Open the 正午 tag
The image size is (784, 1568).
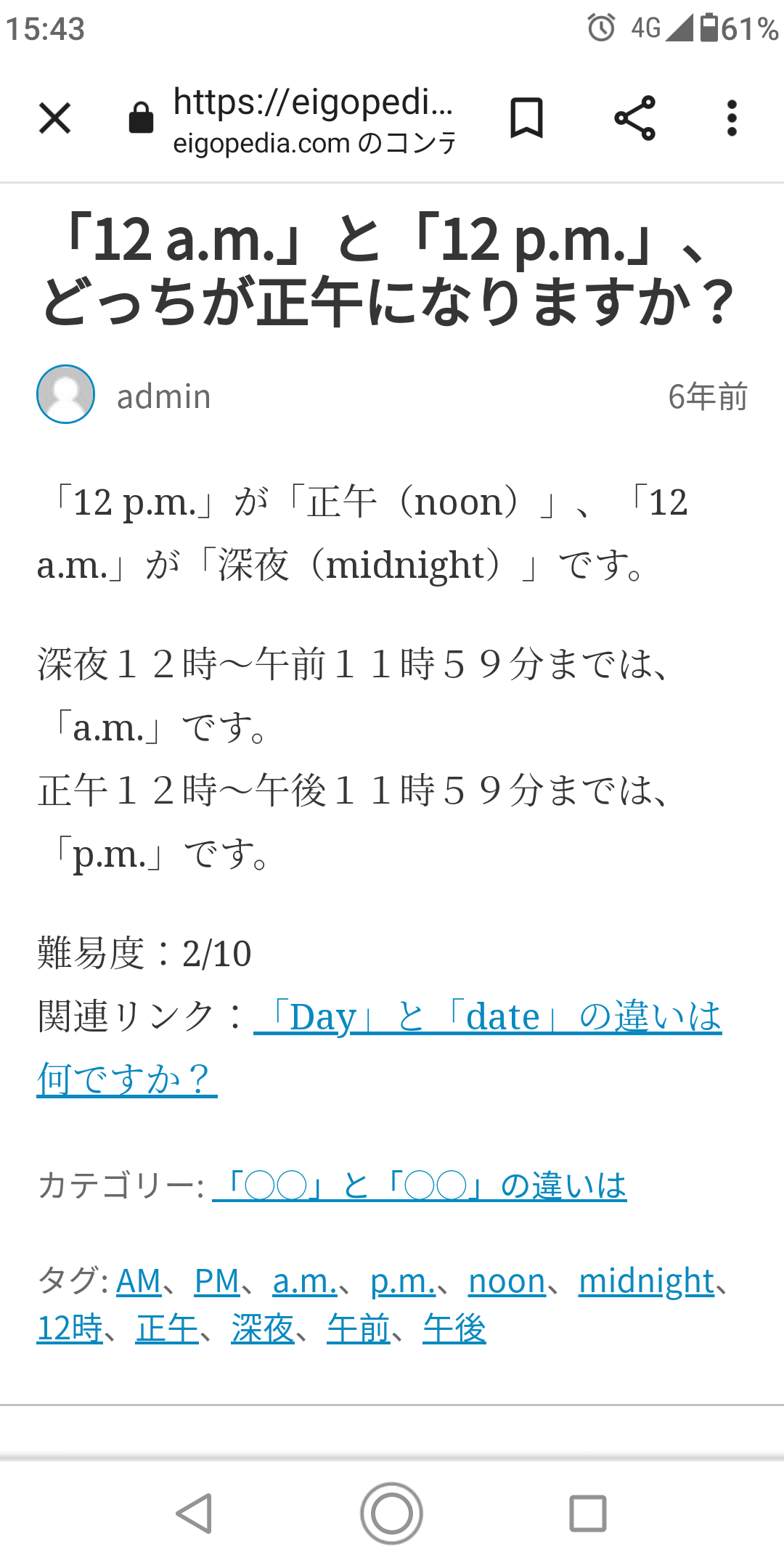(167, 1329)
